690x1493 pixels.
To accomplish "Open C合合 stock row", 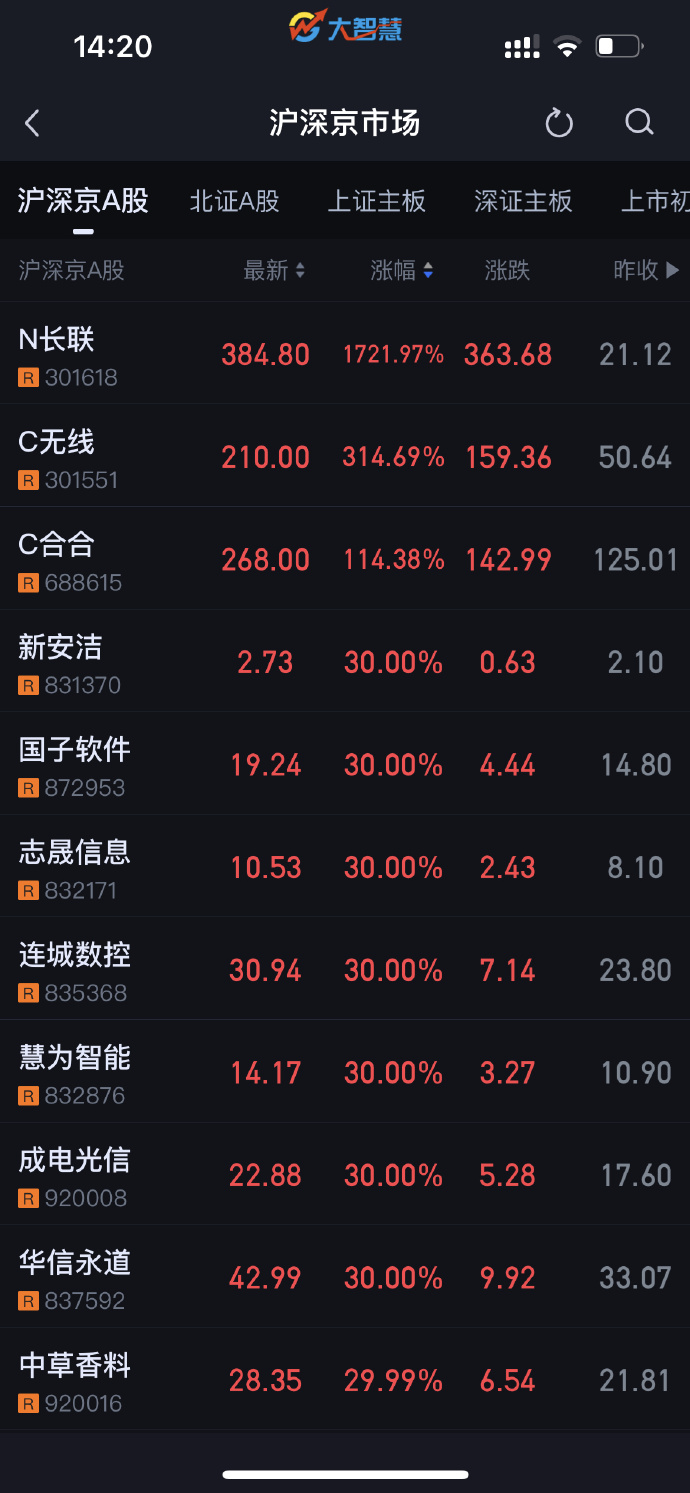I will [x=56, y=545].
